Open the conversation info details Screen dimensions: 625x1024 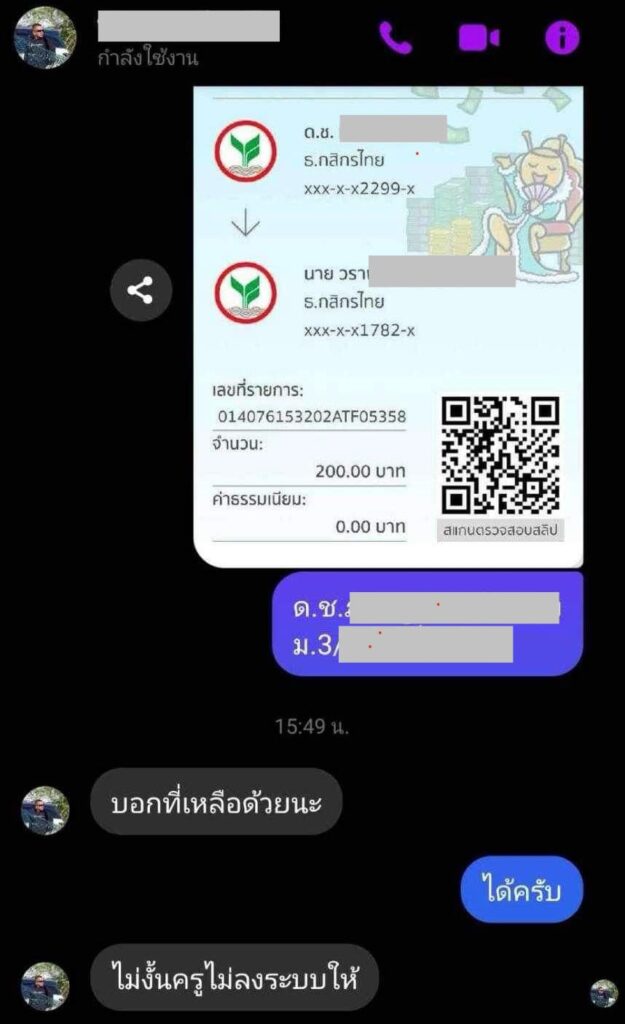[562, 37]
